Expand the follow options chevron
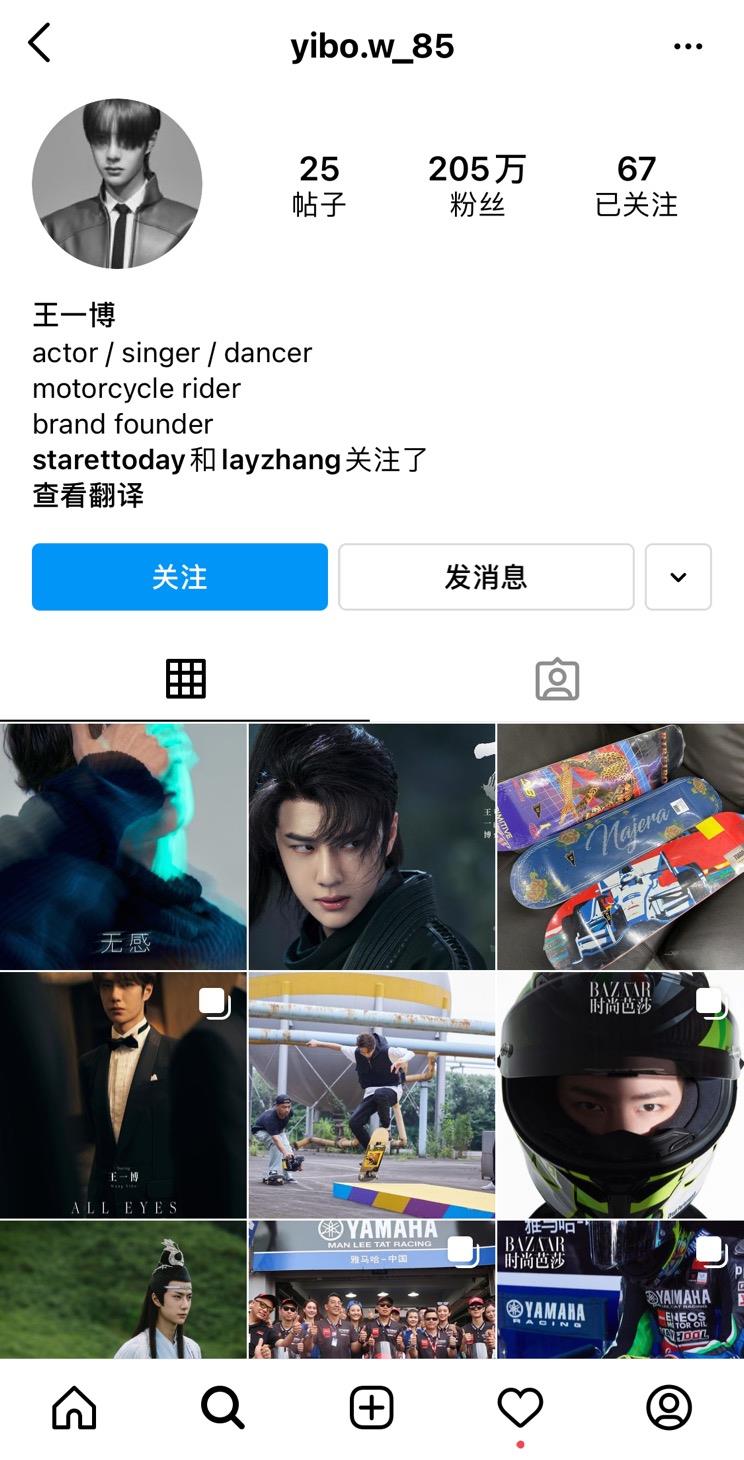Screen dimensions: 744x1460 pos(679,577)
